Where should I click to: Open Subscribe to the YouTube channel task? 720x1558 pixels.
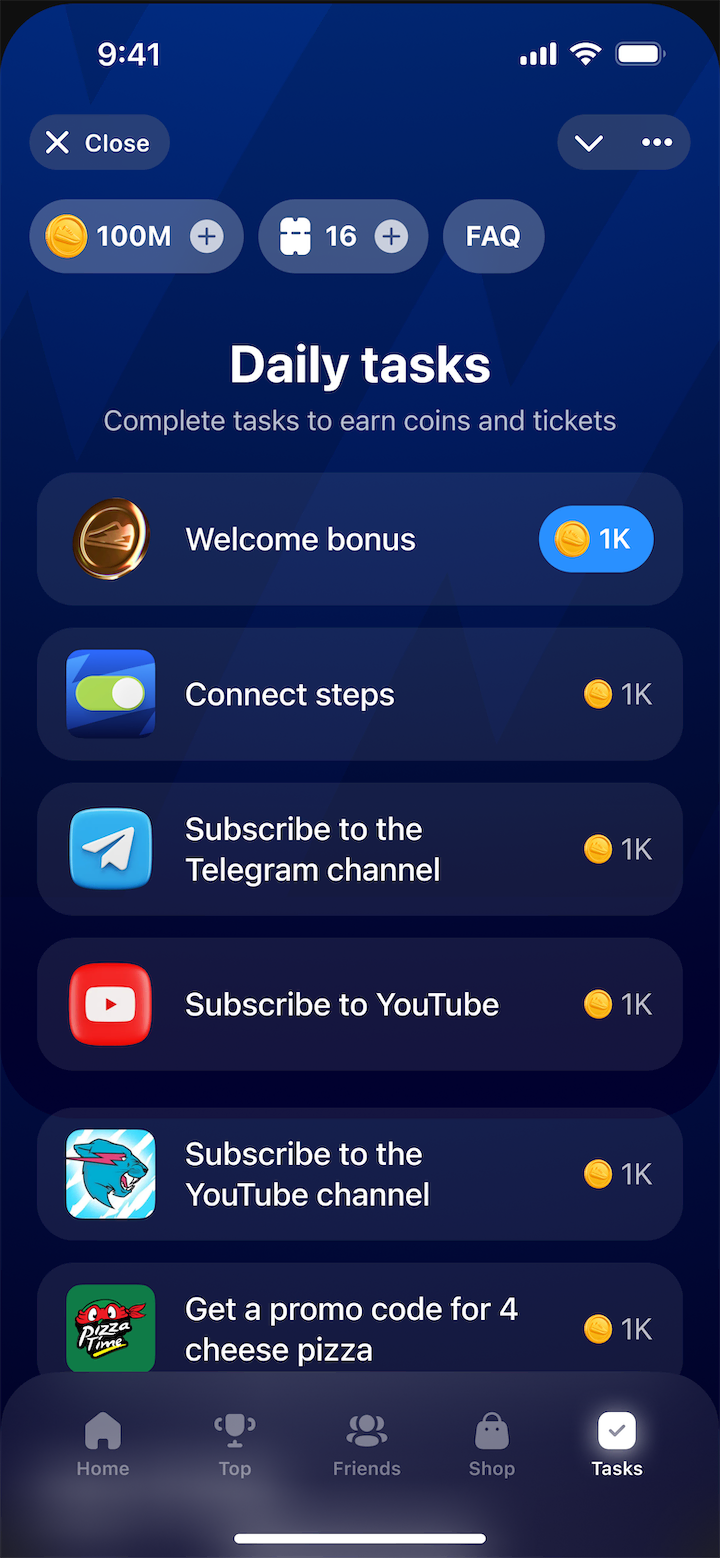click(360, 1174)
